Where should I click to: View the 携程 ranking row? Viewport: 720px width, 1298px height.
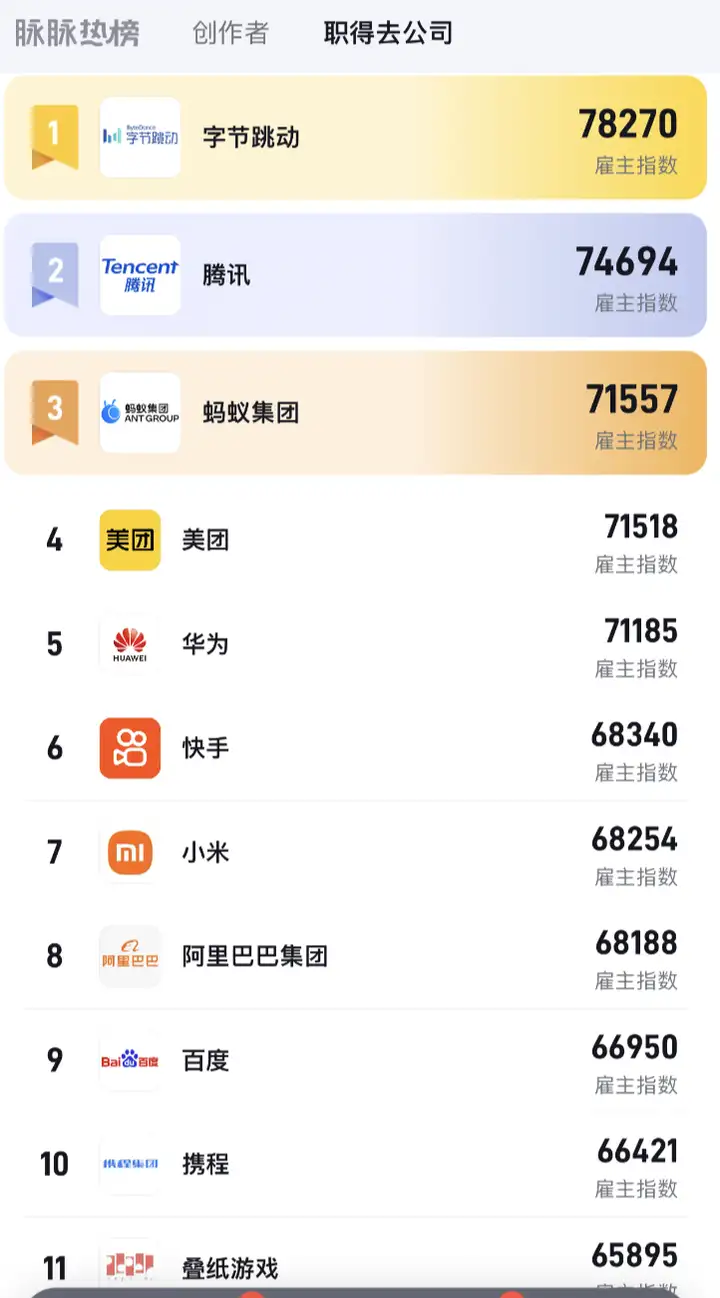coord(355,1165)
